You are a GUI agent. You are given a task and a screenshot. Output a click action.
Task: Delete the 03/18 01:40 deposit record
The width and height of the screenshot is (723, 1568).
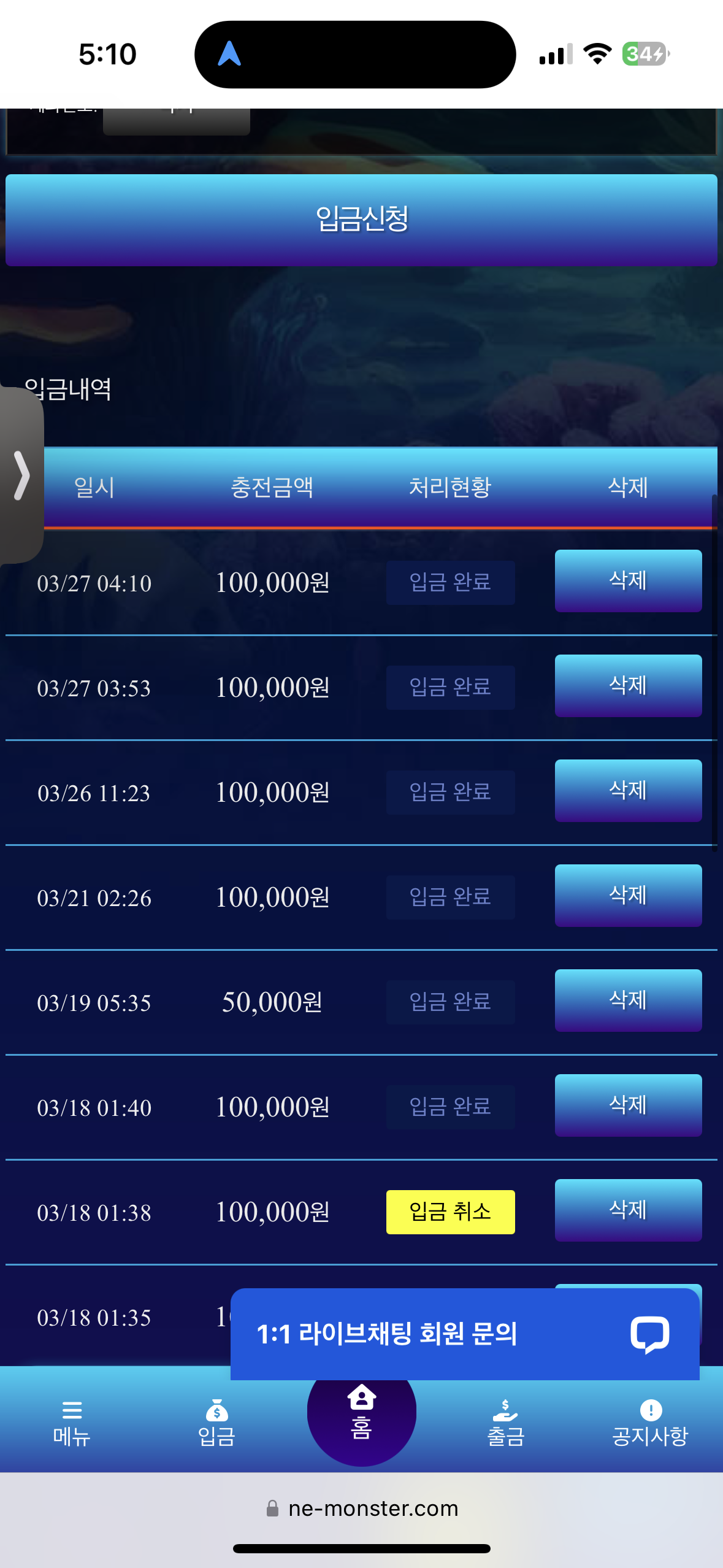(628, 1105)
